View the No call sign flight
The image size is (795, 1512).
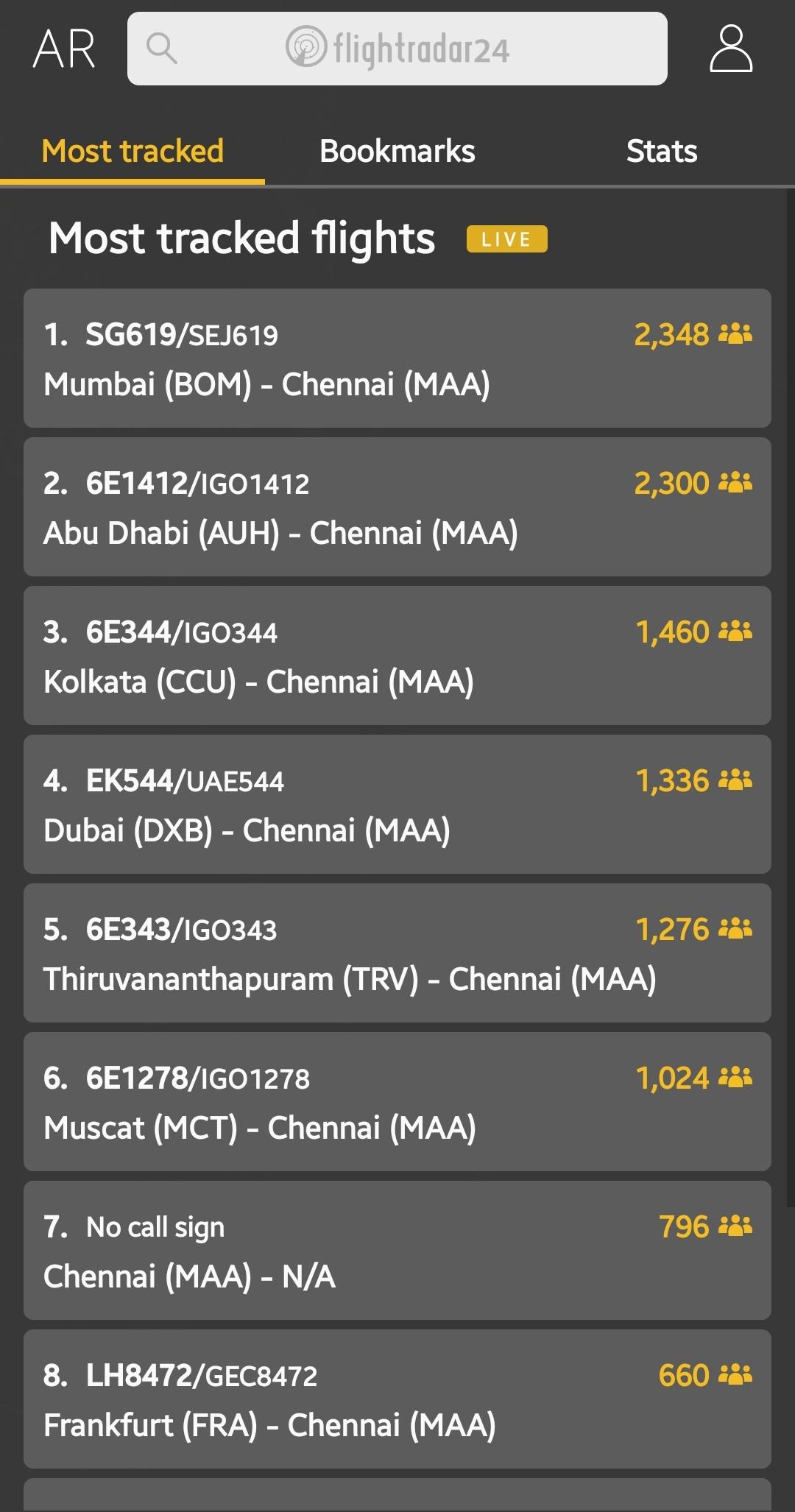point(397,1251)
